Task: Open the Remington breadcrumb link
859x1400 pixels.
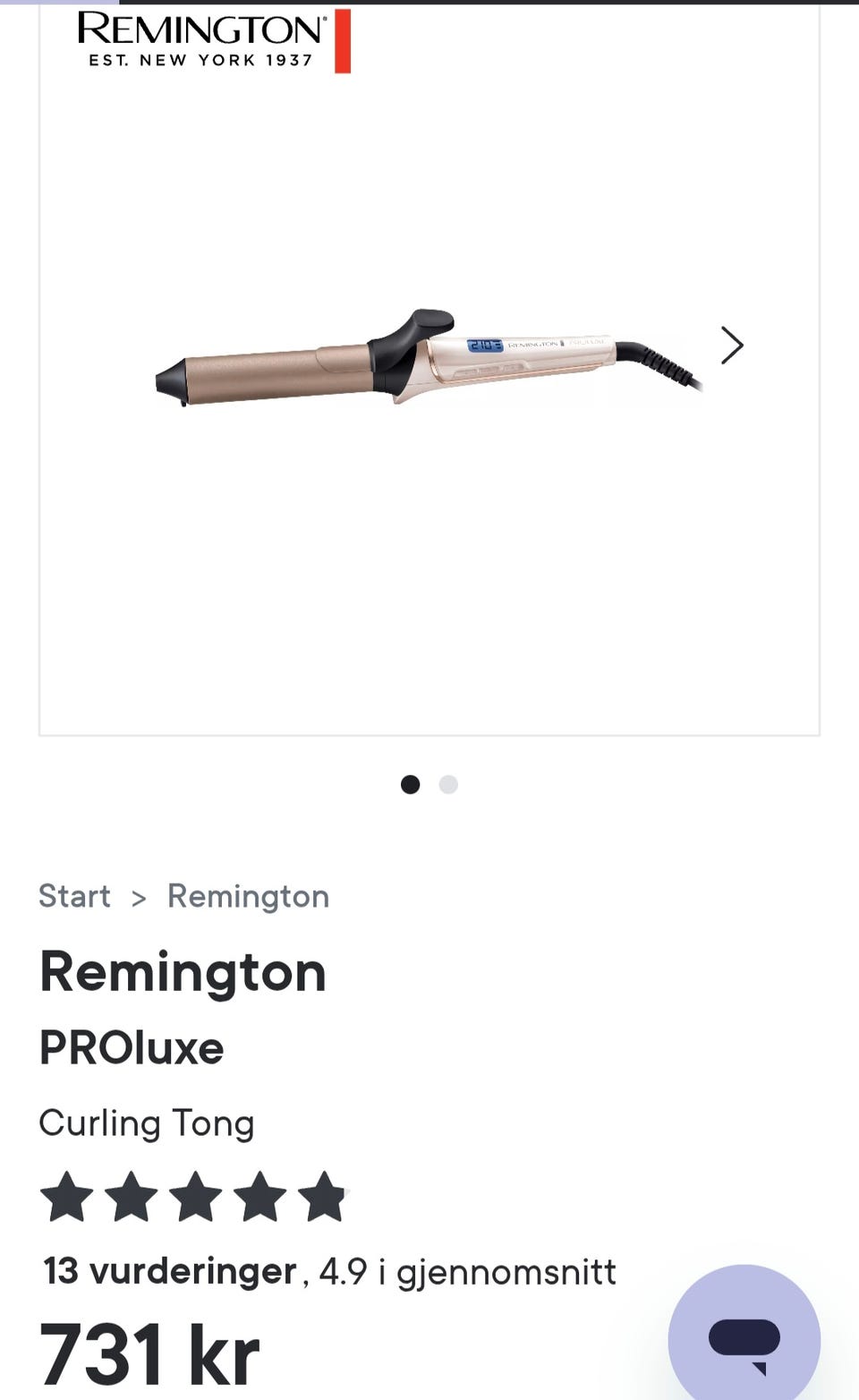Action: (x=248, y=896)
